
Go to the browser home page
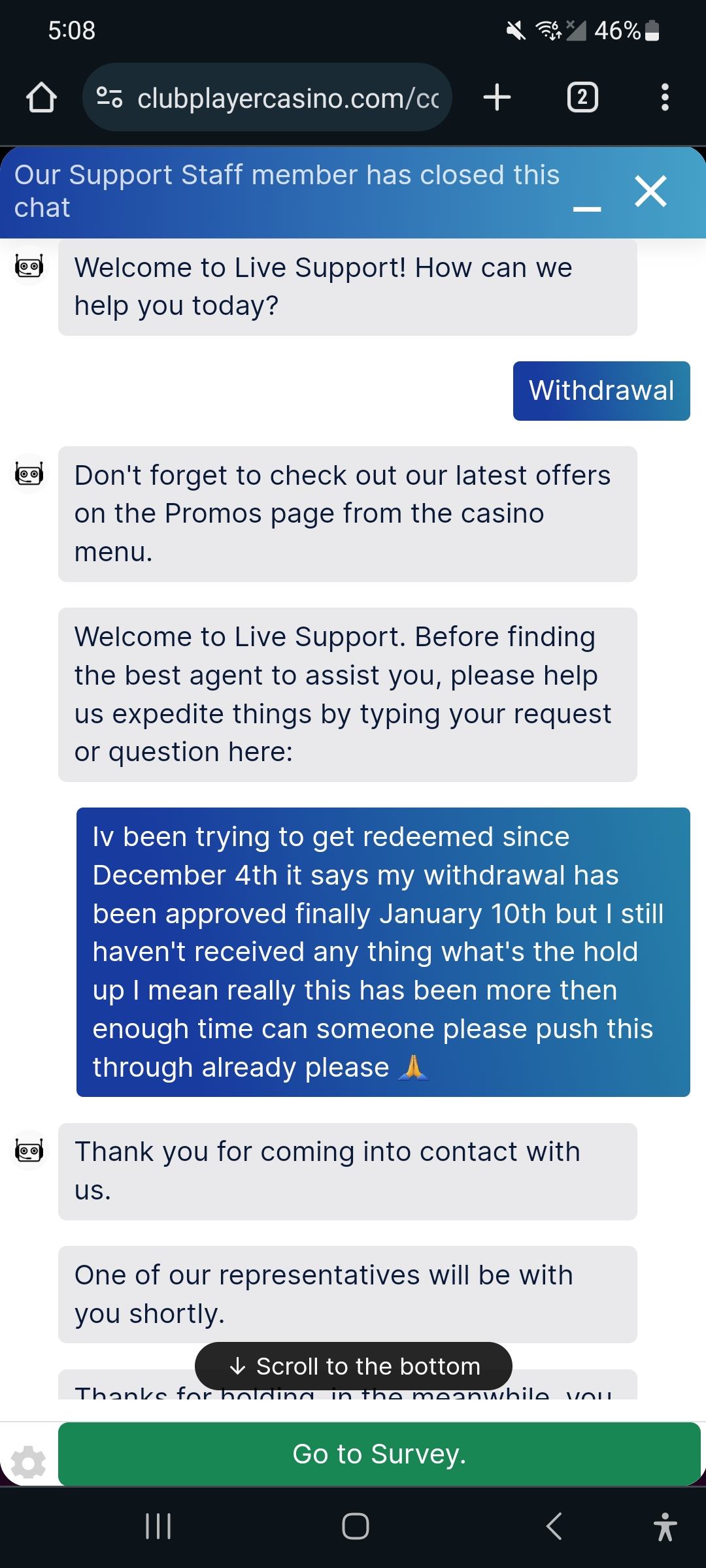point(41,98)
